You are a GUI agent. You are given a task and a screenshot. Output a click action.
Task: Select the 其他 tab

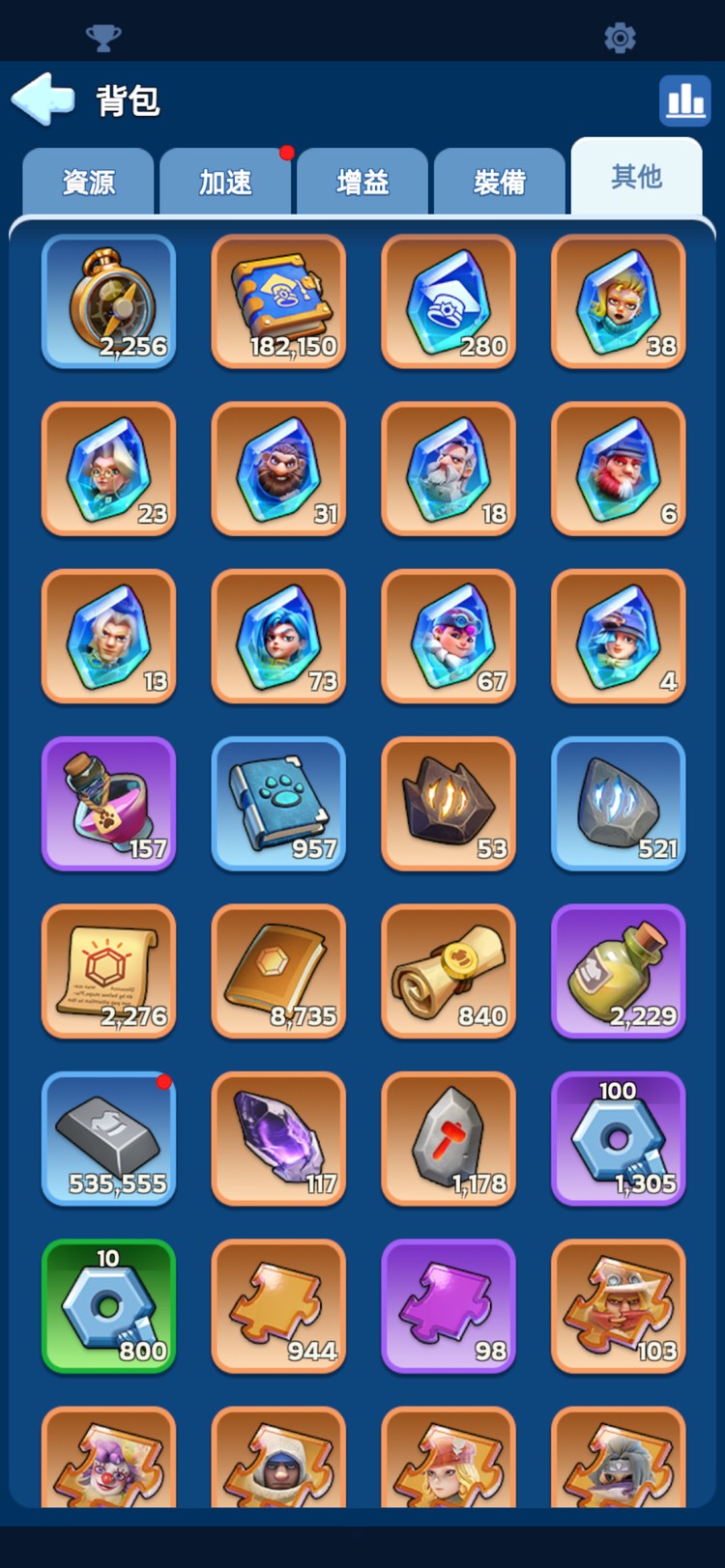pos(636,177)
